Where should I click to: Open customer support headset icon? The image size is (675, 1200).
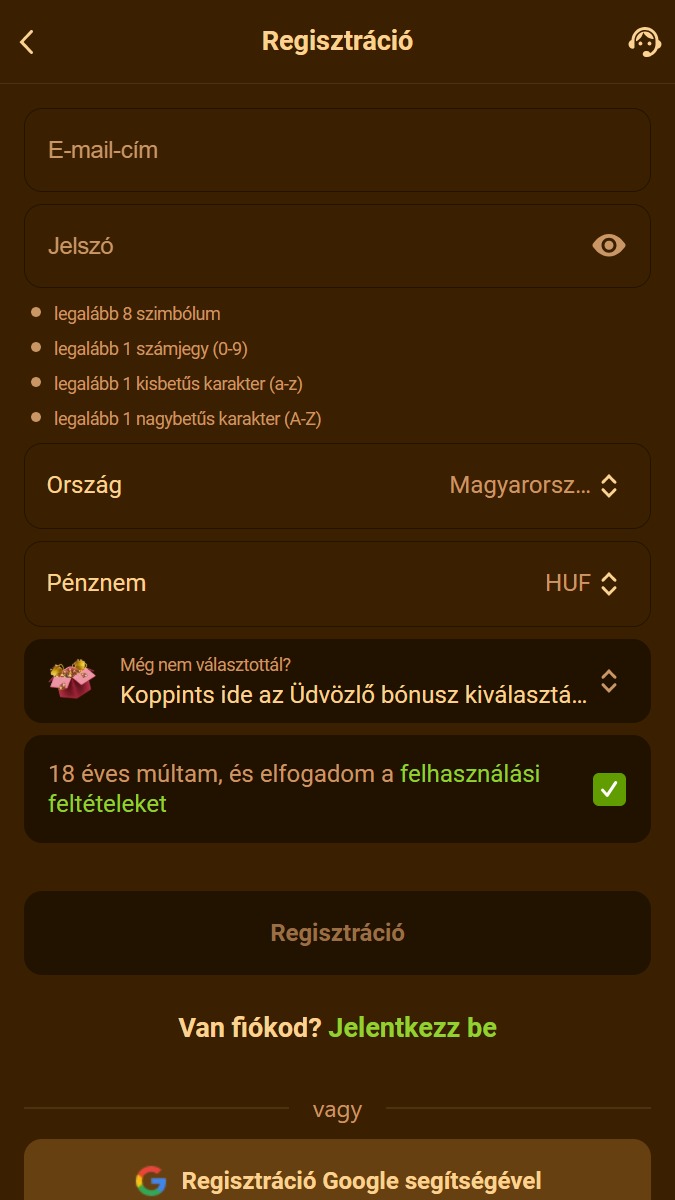click(x=644, y=41)
